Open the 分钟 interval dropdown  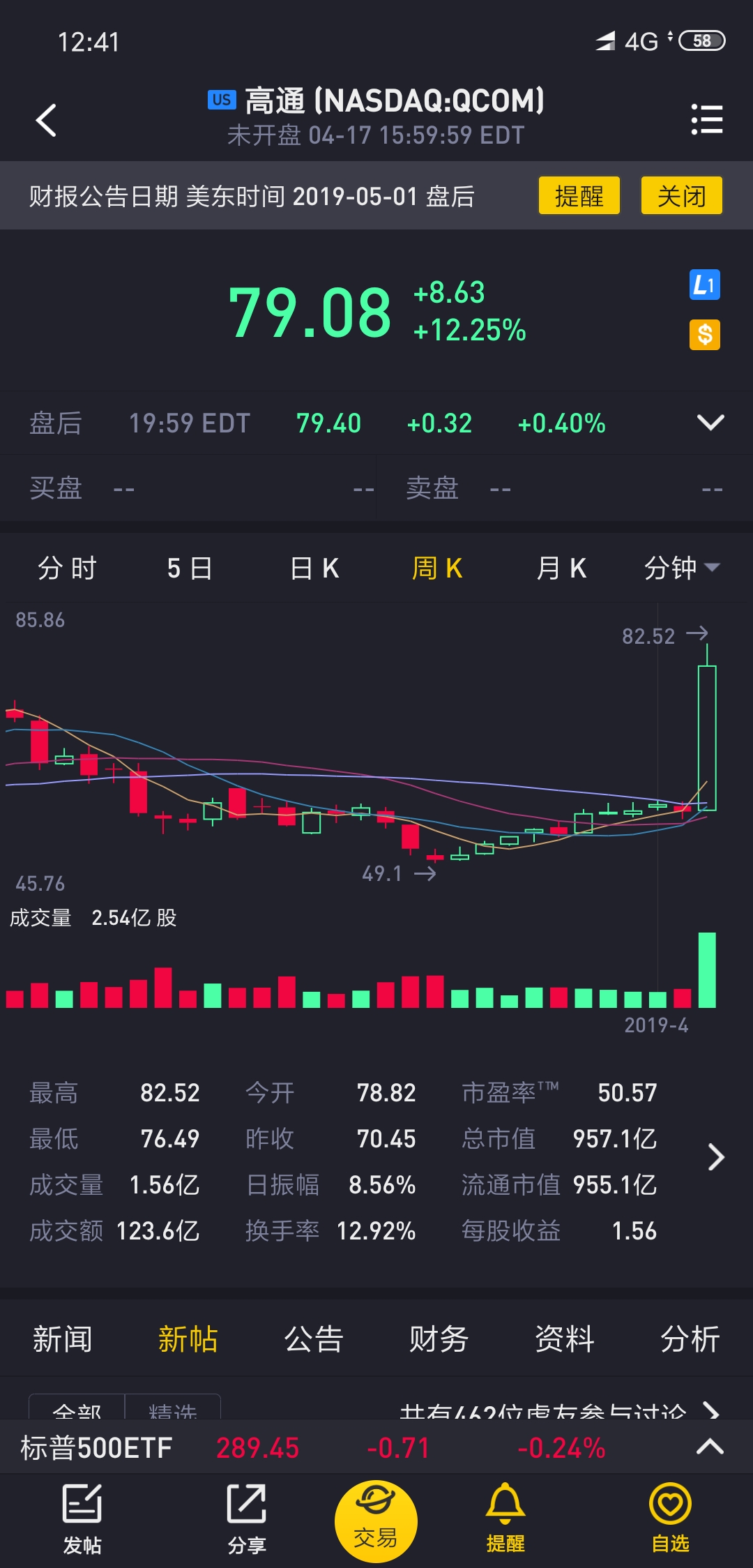tap(682, 568)
